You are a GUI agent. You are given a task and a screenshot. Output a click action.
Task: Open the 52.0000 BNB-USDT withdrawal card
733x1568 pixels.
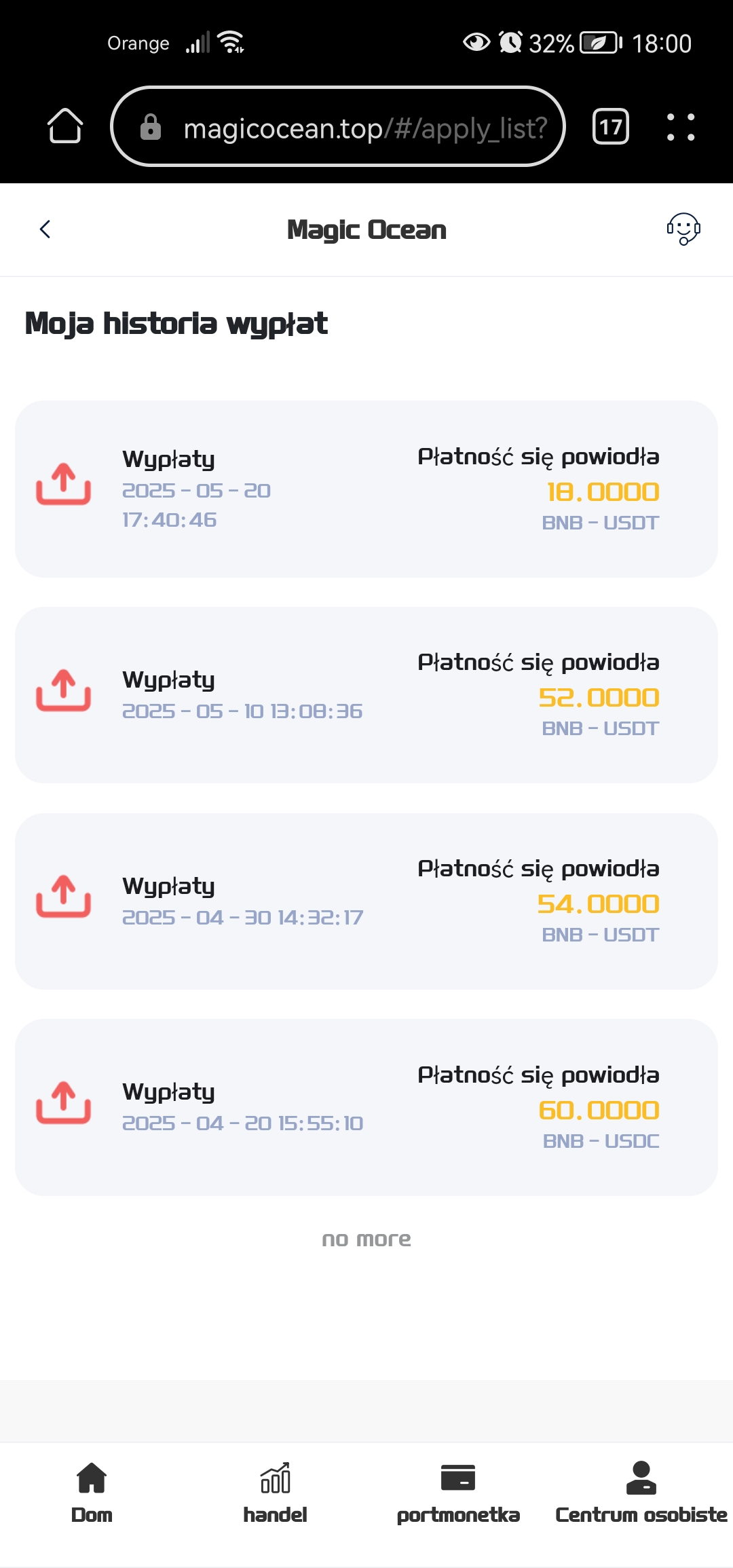[366, 695]
